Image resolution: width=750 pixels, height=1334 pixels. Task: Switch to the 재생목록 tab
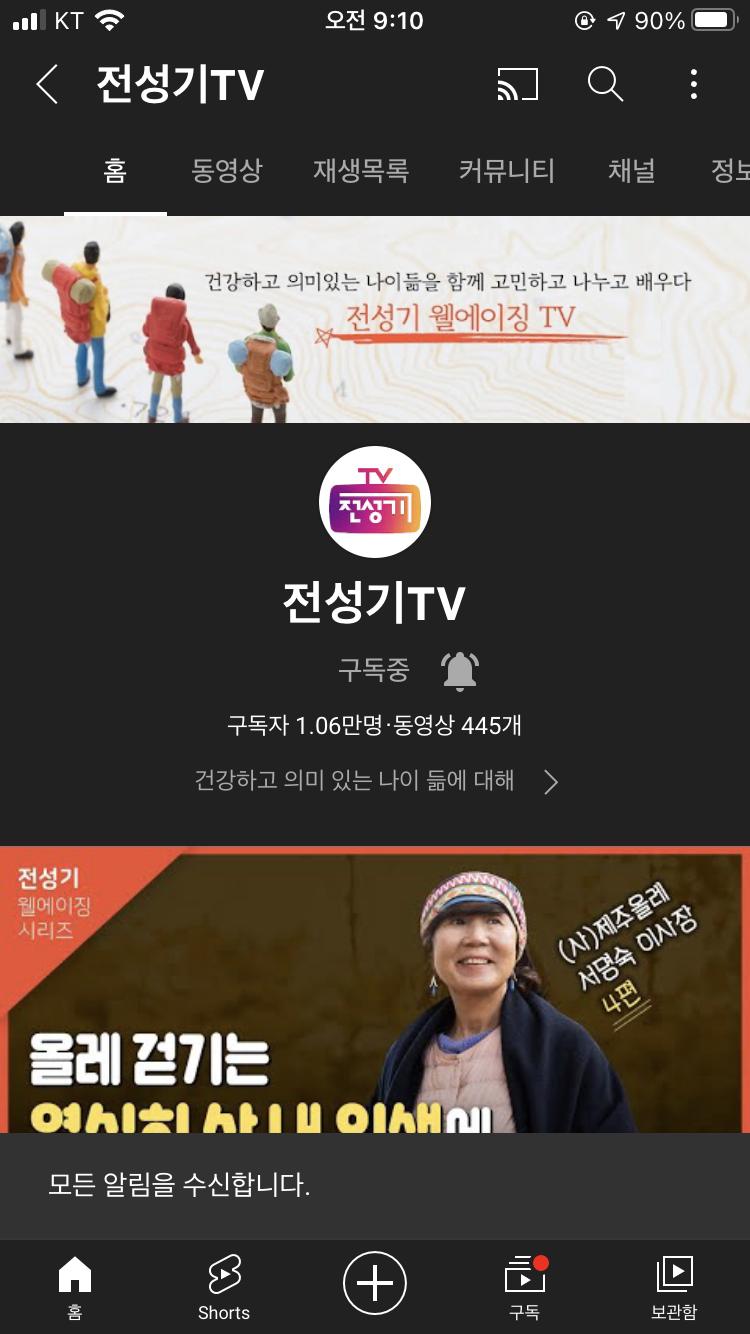tap(361, 170)
